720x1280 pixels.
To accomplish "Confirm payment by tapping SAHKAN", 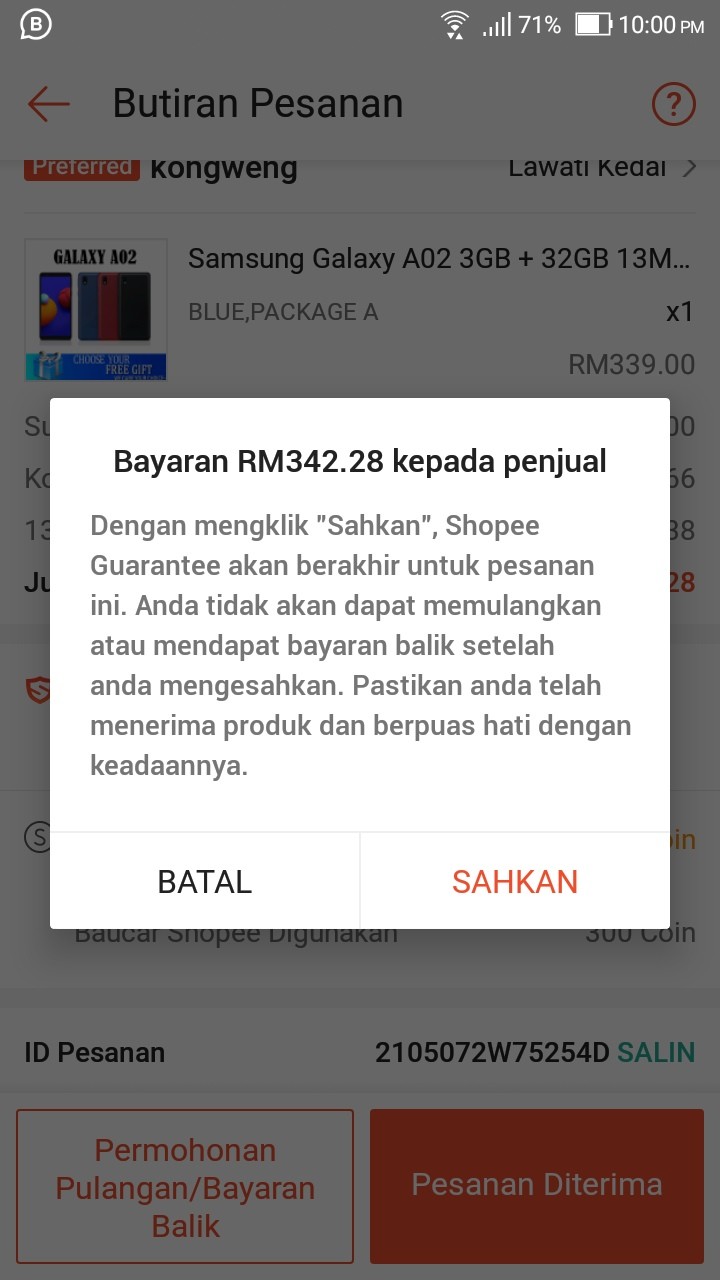I will tap(514, 881).
